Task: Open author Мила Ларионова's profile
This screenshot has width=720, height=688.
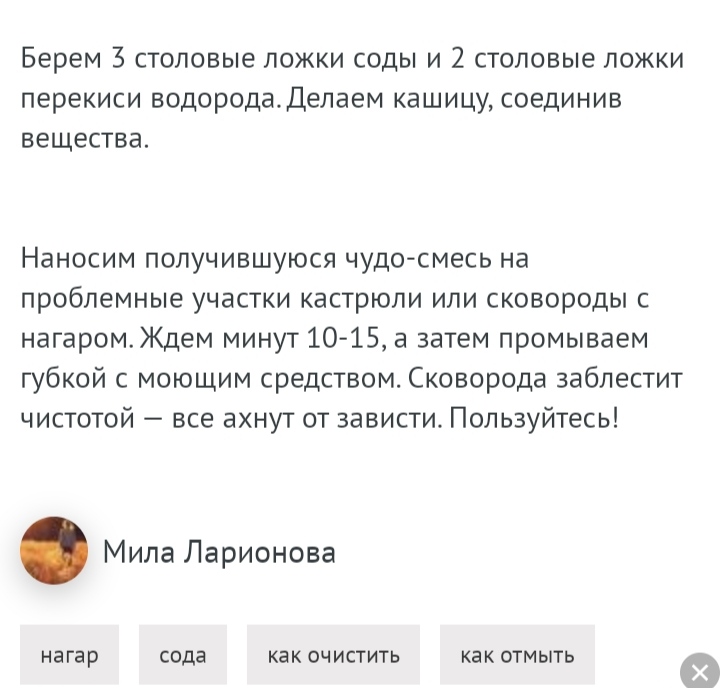Action: (x=219, y=551)
